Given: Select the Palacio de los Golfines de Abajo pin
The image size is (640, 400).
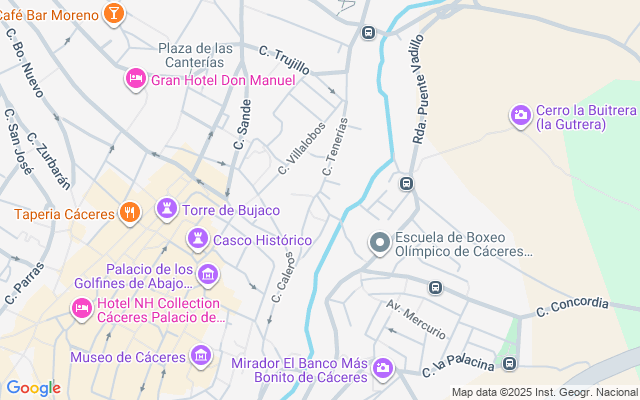Looking at the screenshot, I should (x=208, y=274).
